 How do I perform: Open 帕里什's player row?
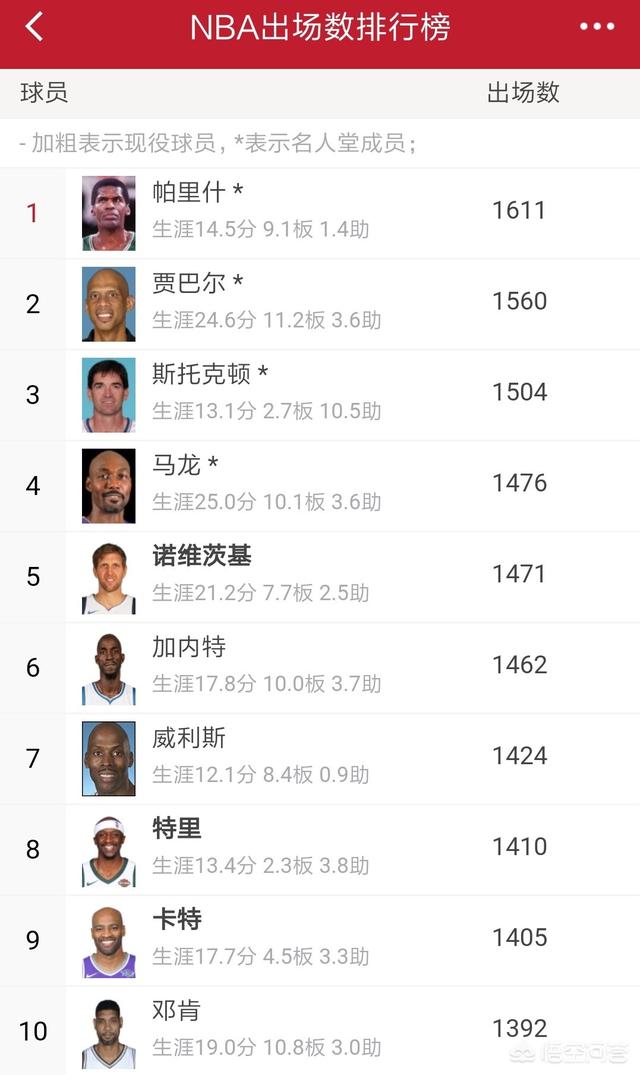pos(320,213)
